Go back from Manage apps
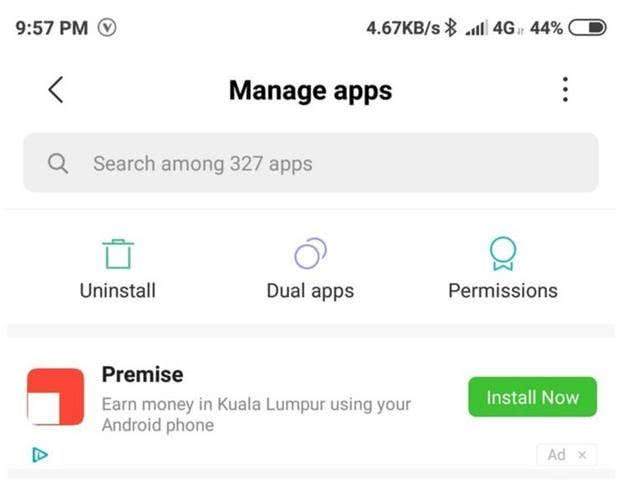The height and width of the screenshot is (491, 640). pyautogui.click(x=56, y=90)
